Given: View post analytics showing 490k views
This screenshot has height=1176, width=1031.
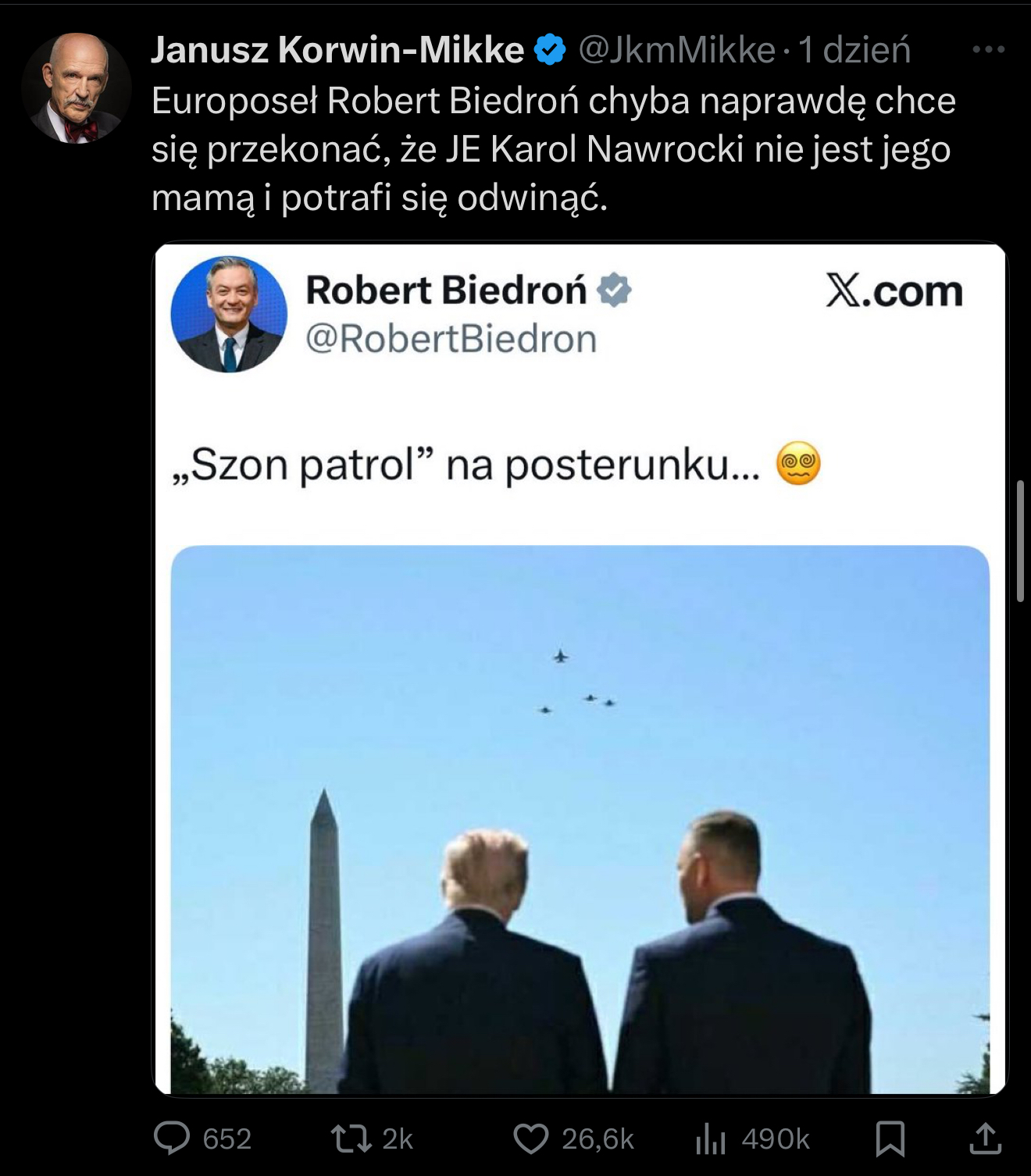Looking at the screenshot, I should click(711, 1138).
